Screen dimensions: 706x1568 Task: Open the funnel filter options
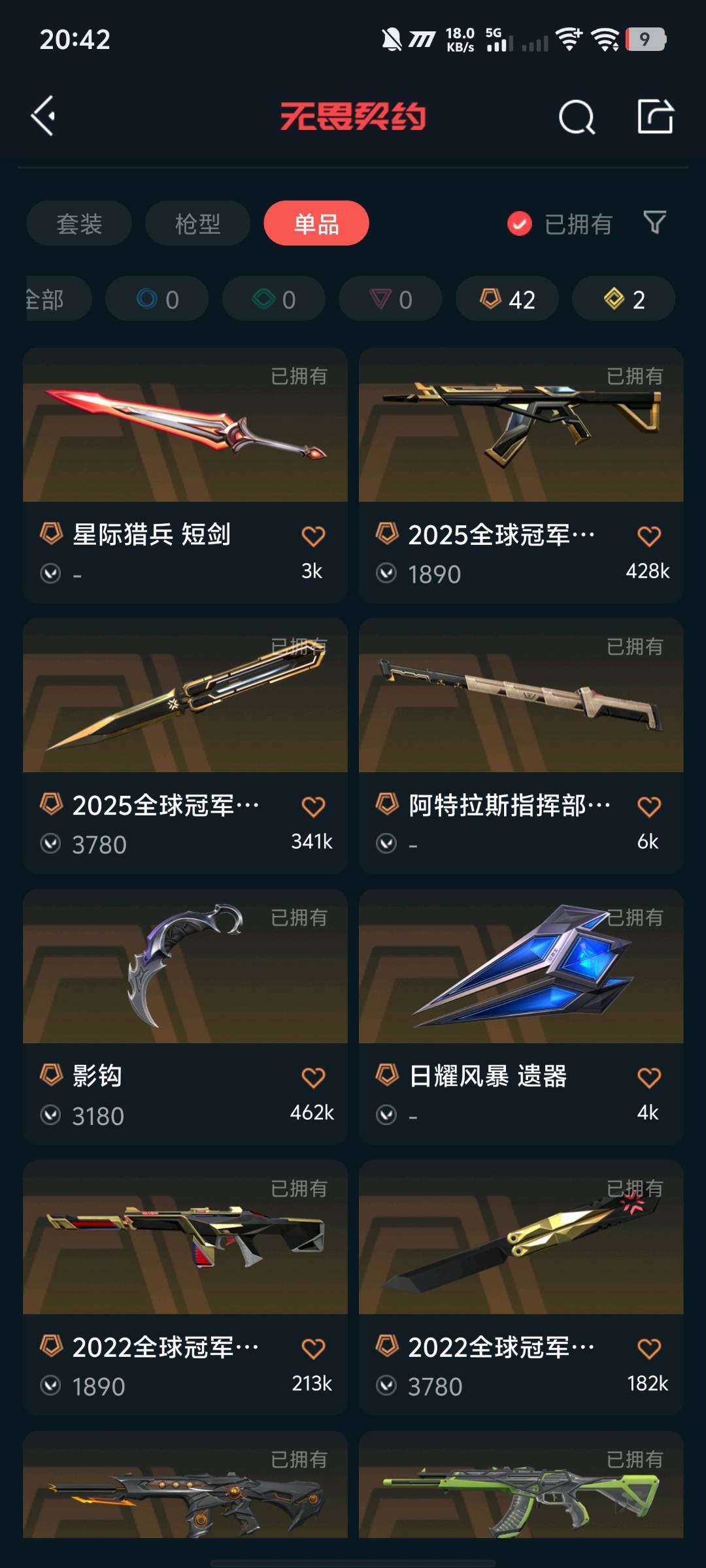pos(654,223)
